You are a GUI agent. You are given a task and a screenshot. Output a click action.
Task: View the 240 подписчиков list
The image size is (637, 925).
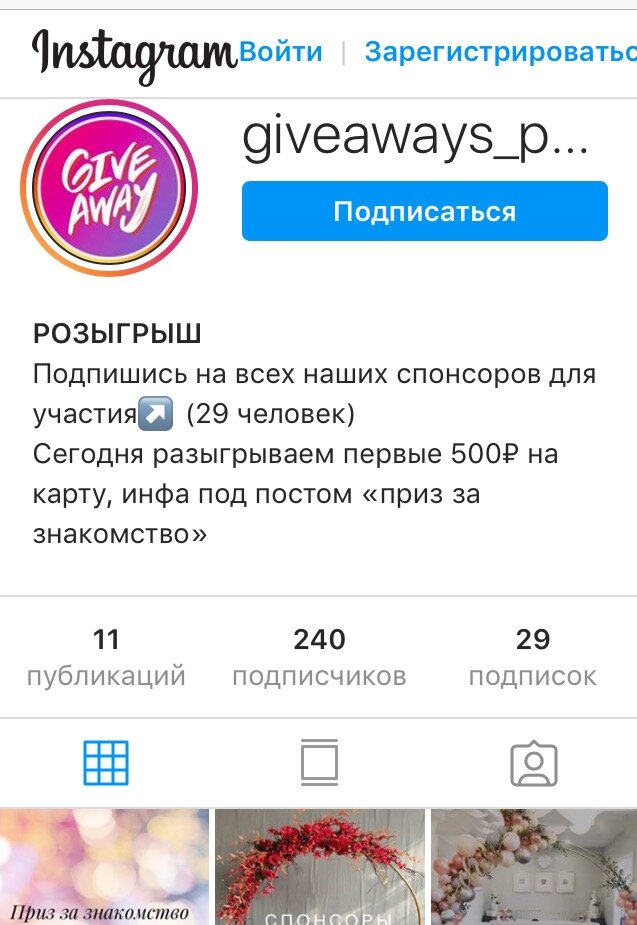pyautogui.click(x=319, y=657)
